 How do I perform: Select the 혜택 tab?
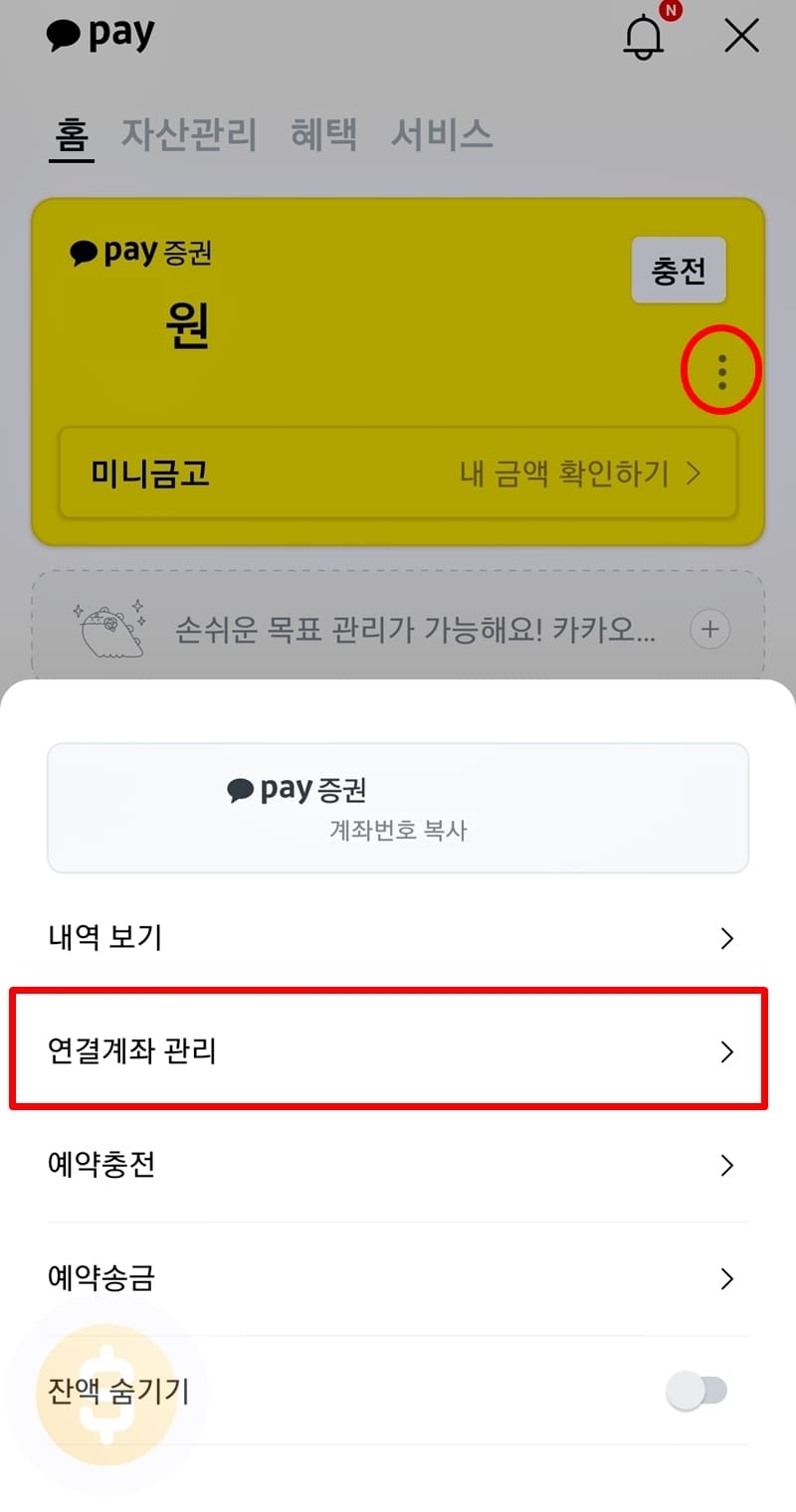point(323,135)
